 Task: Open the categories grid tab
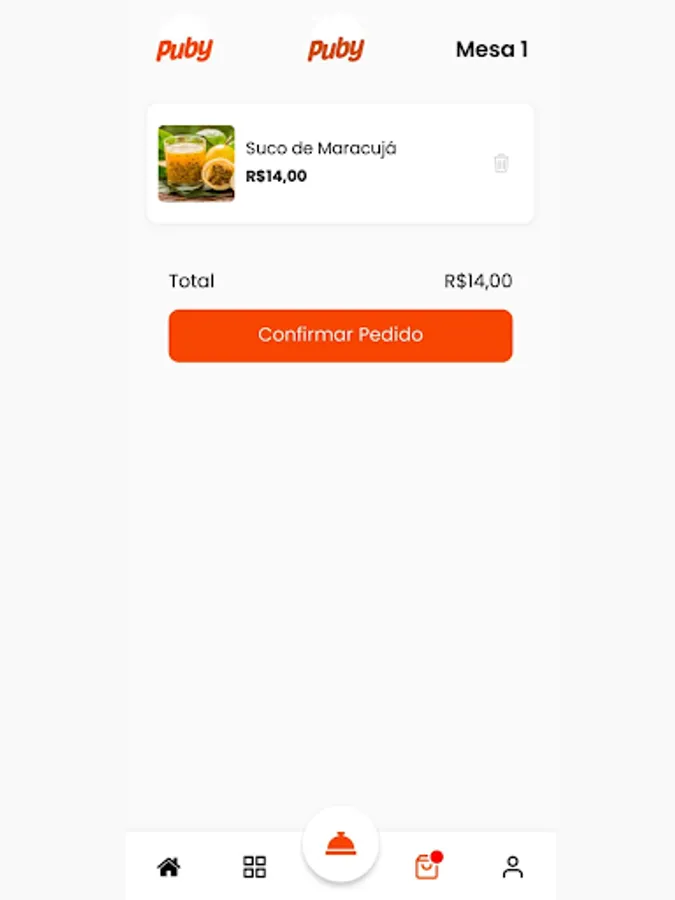(x=255, y=867)
